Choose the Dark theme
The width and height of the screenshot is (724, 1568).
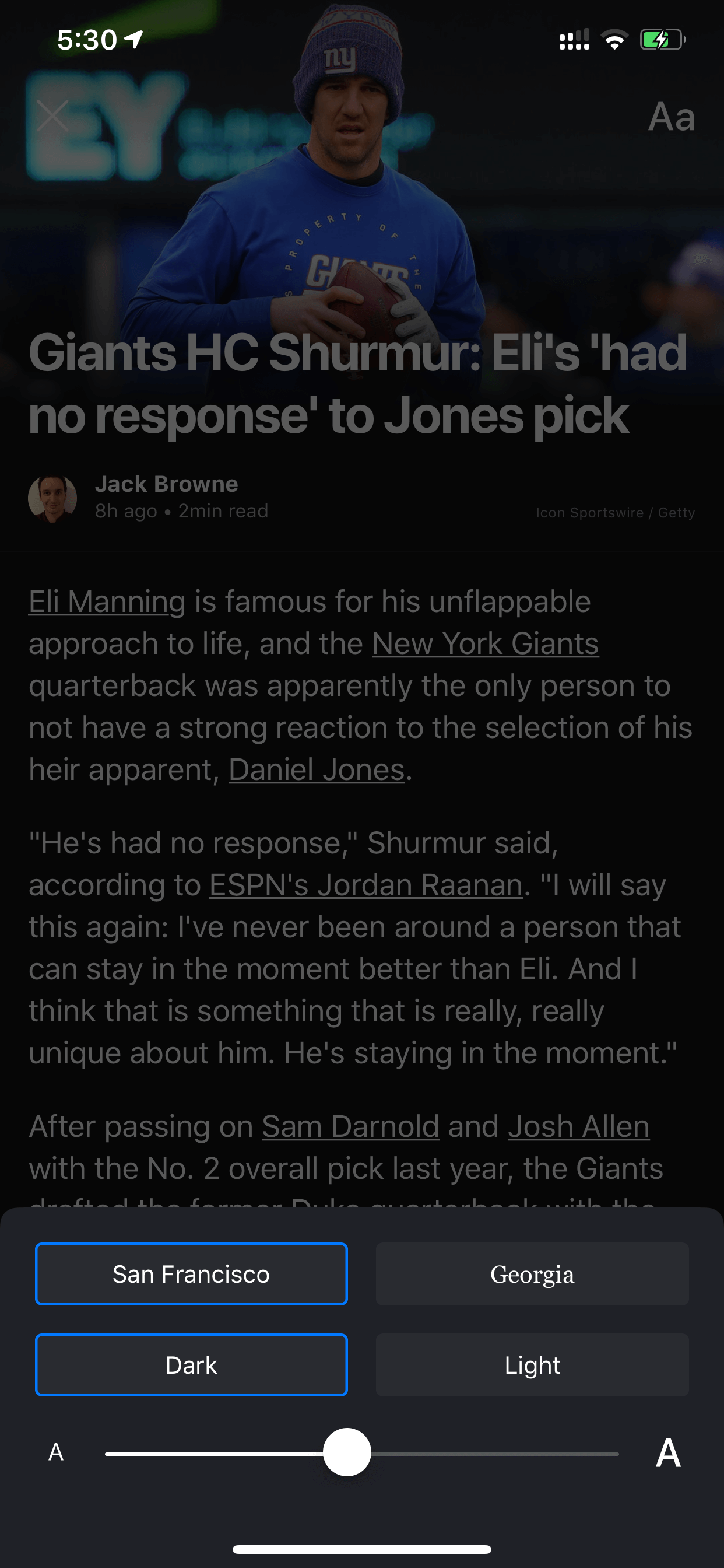(x=191, y=1364)
